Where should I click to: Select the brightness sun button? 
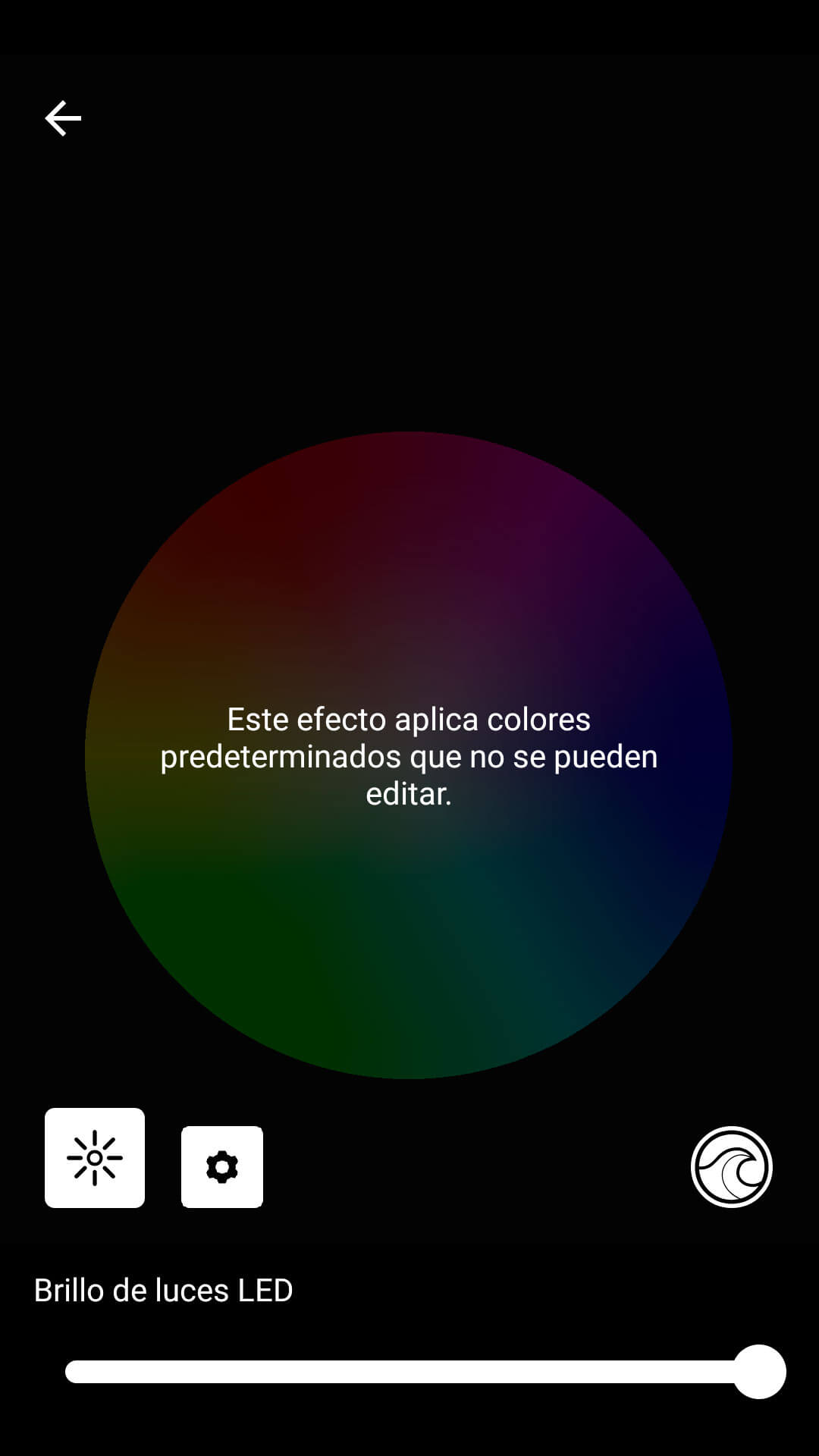pos(95,1158)
